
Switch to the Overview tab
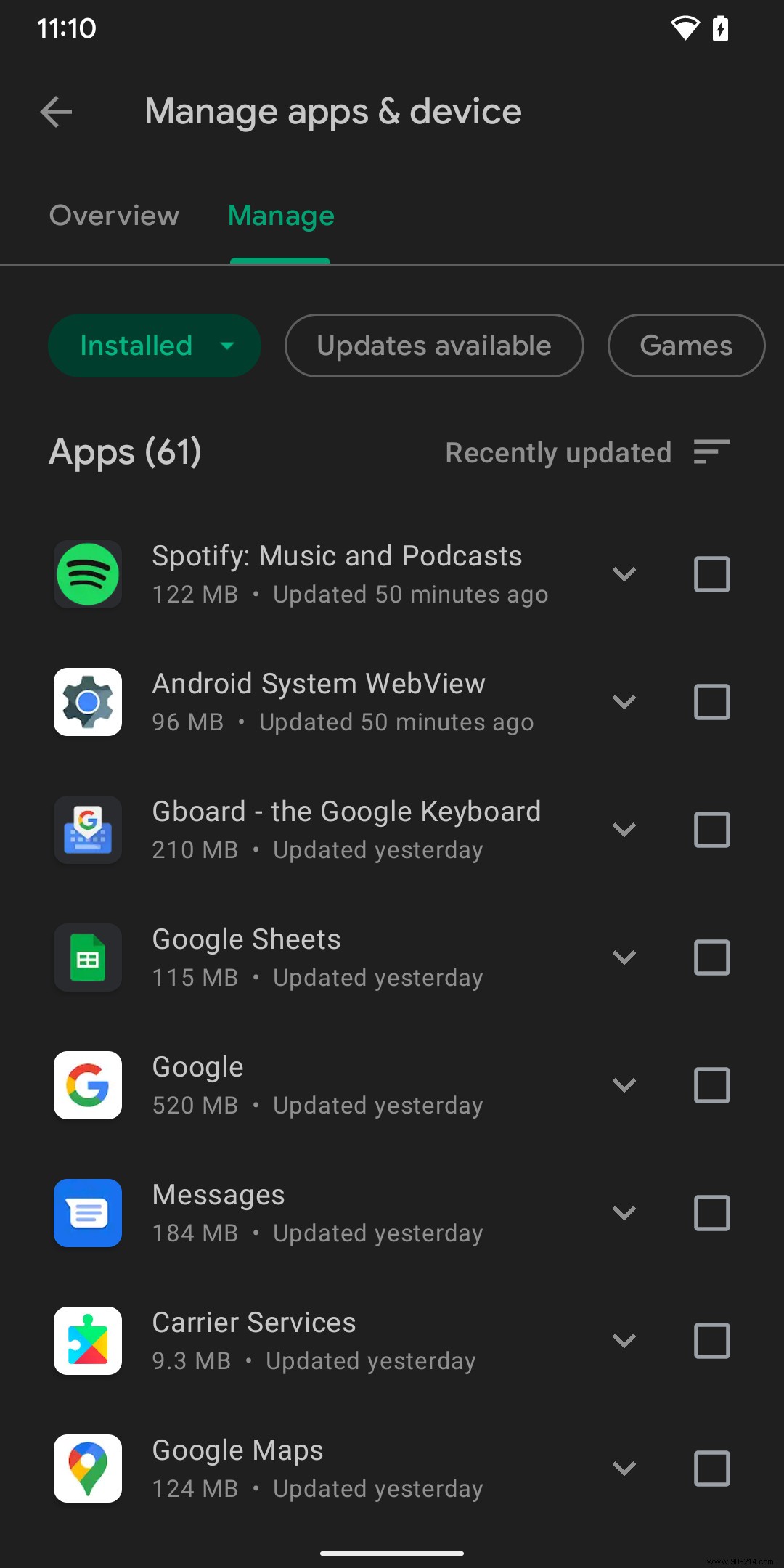pos(113,216)
